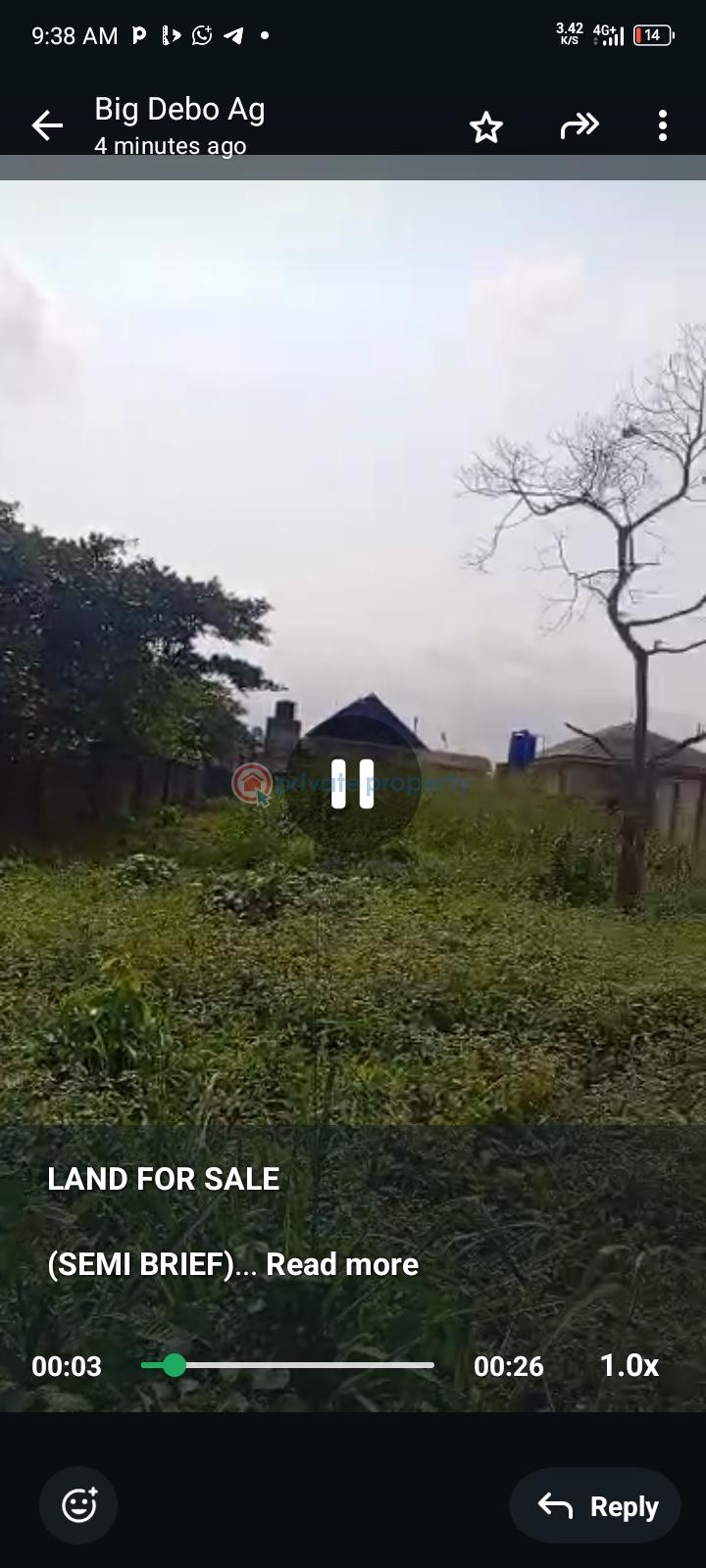Tap the Telegram icon in the status bar

235,34
